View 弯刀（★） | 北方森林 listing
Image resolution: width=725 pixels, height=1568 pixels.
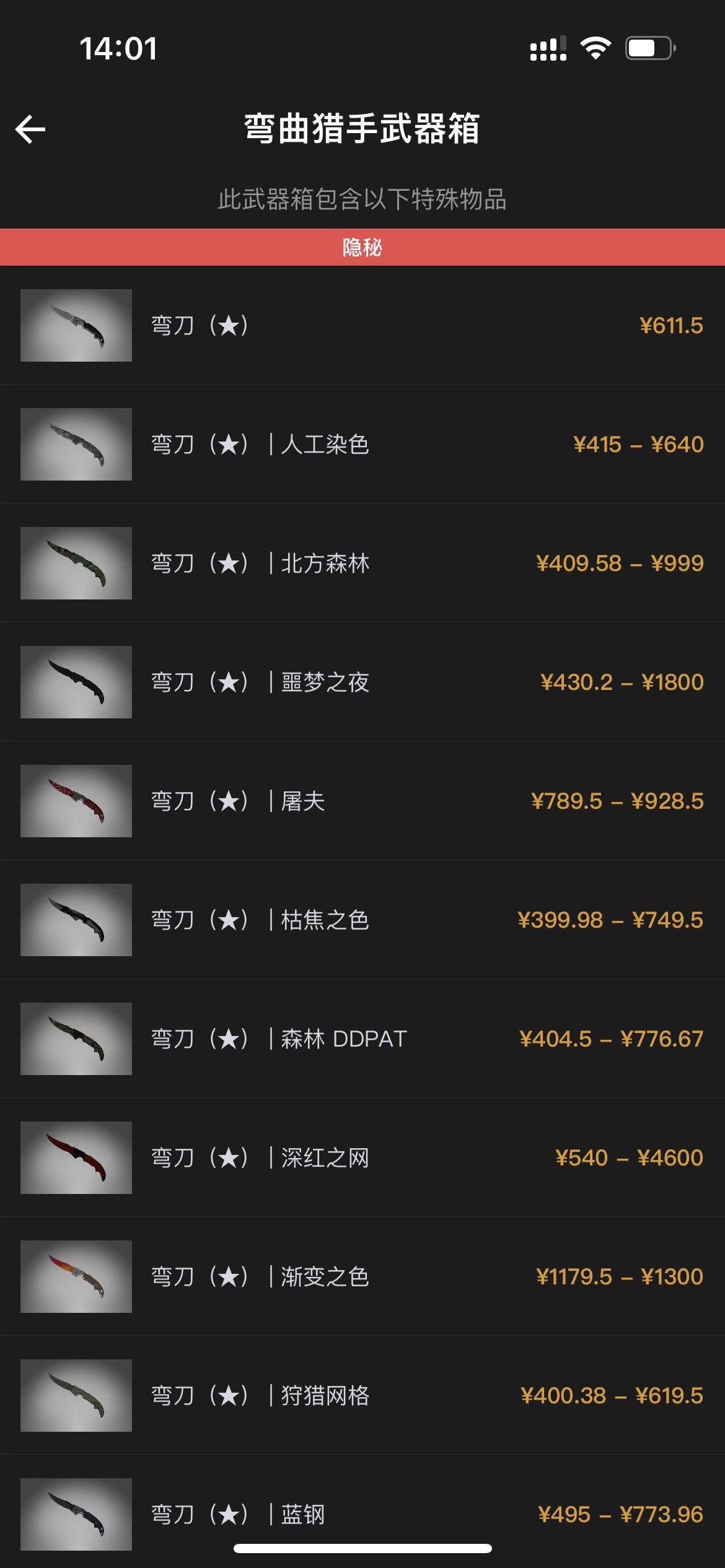coord(362,564)
